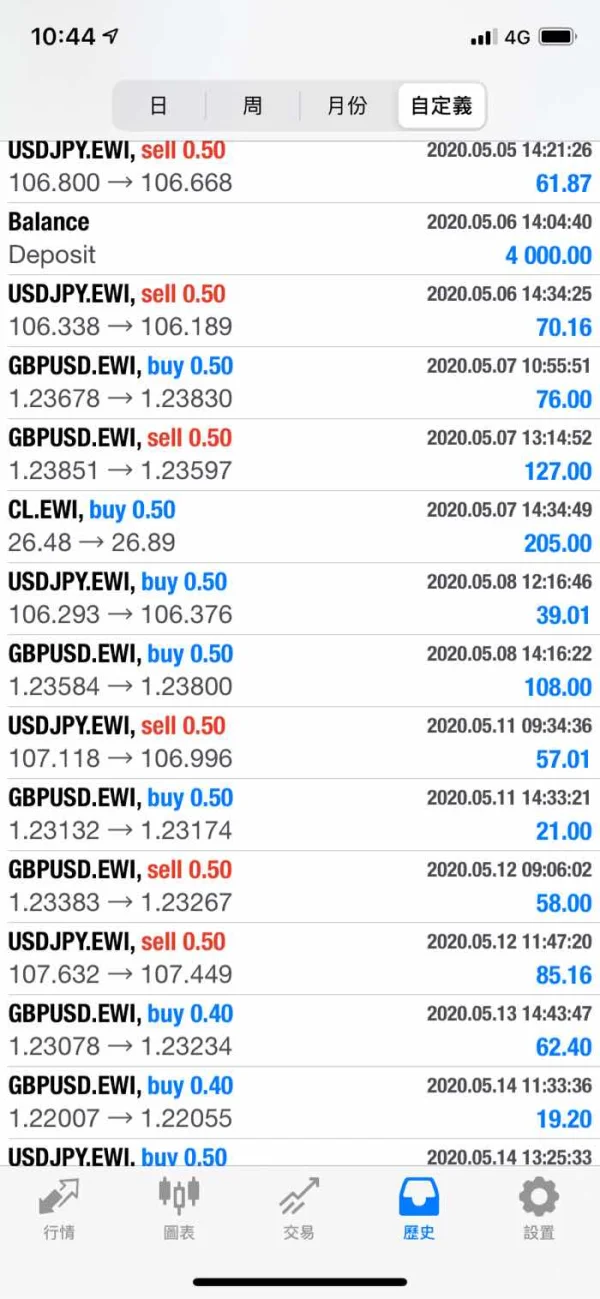
Task: Open the 設置 settings tab
Action: pyautogui.click(x=539, y=1208)
